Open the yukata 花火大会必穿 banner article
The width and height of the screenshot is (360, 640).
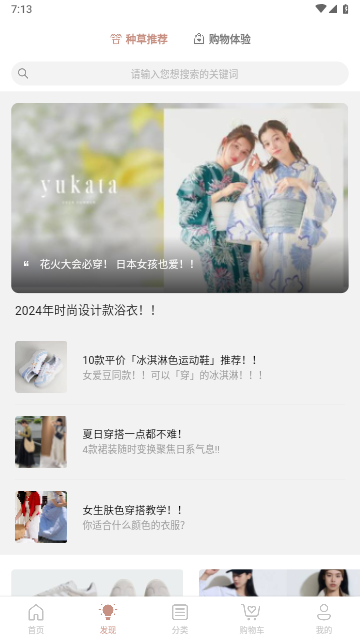pyautogui.click(x=180, y=198)
